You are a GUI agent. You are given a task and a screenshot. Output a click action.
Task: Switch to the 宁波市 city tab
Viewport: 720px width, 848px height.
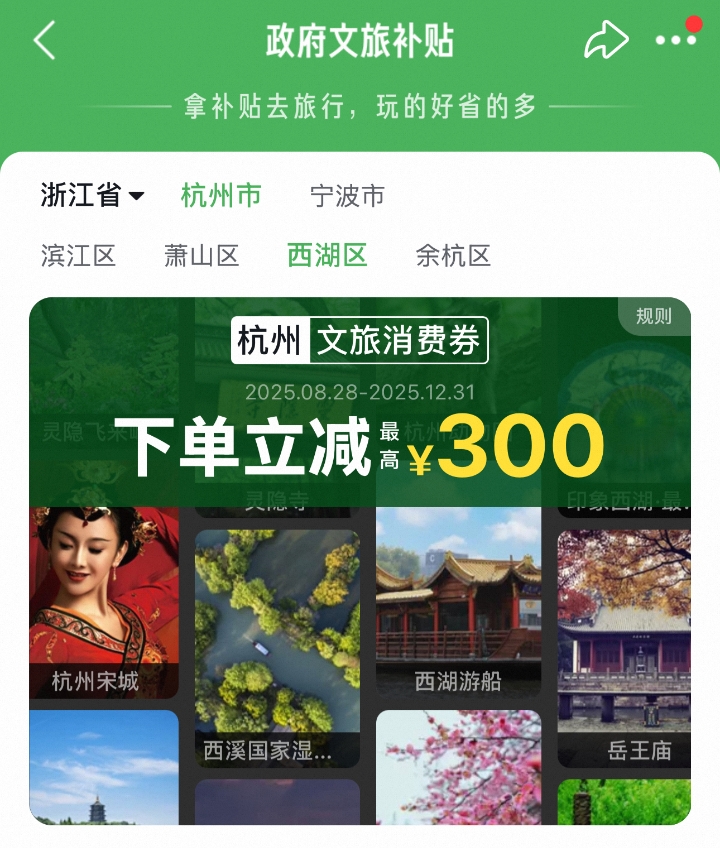(347, 196)
